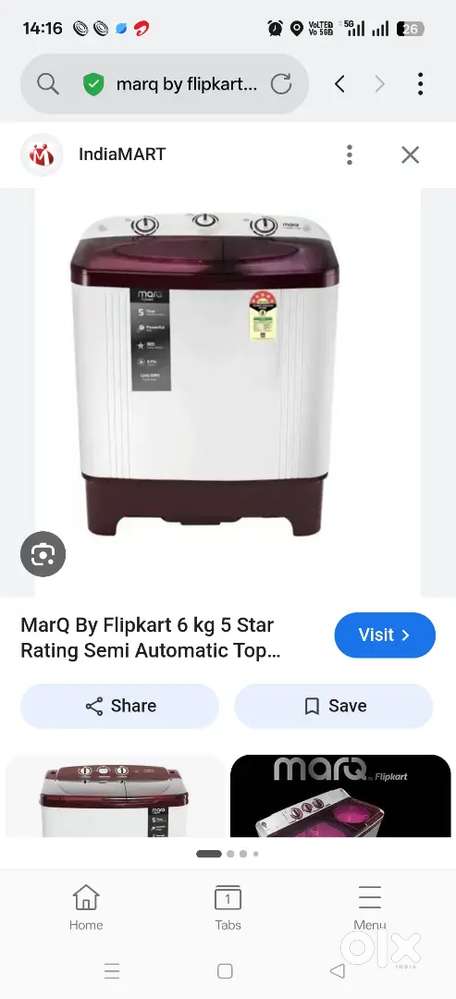The image size is (456, 999).
Task: Go back with the browser back arrow
Action: 339,84
